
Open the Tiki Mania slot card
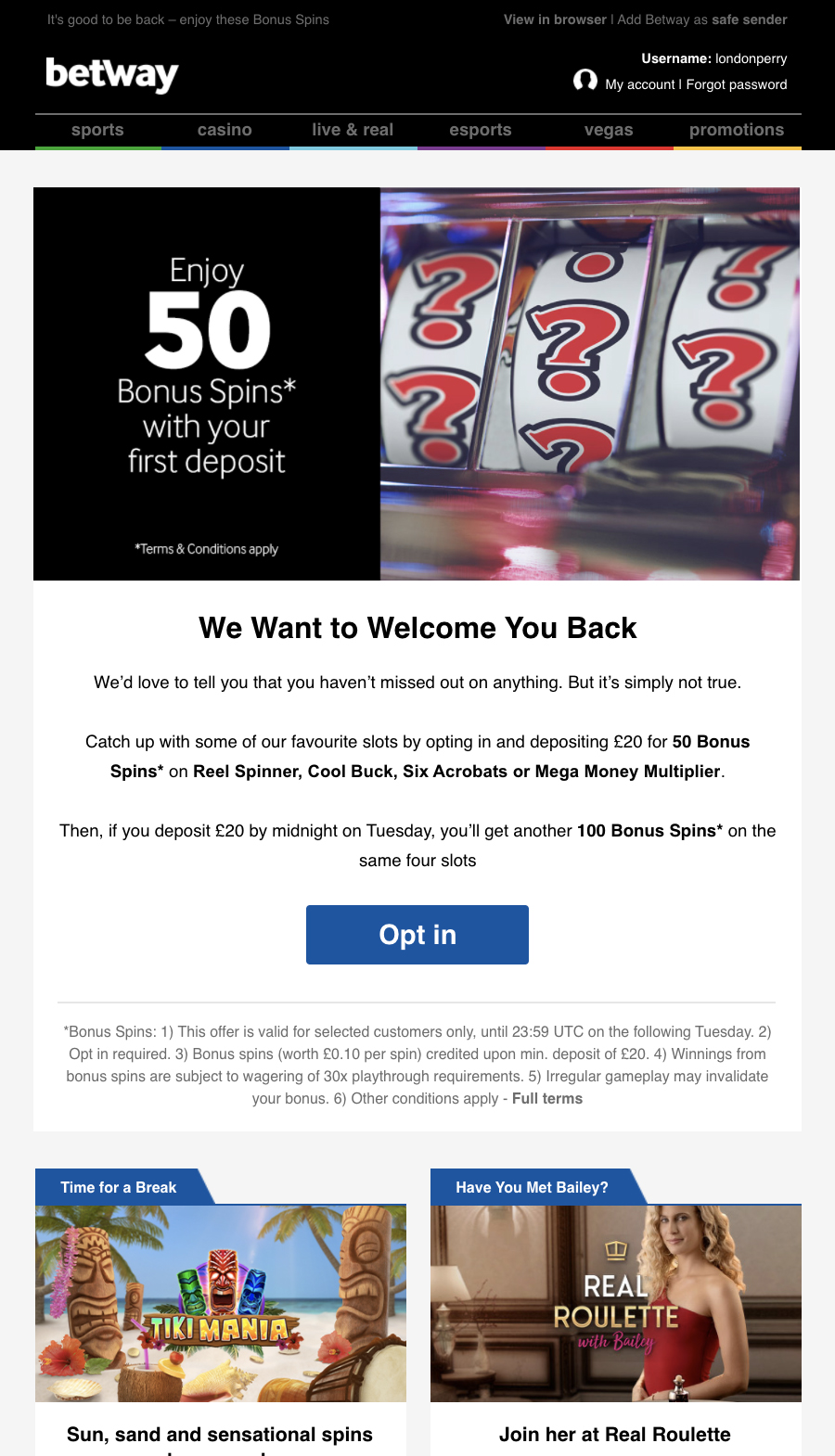click(221, 1304)
